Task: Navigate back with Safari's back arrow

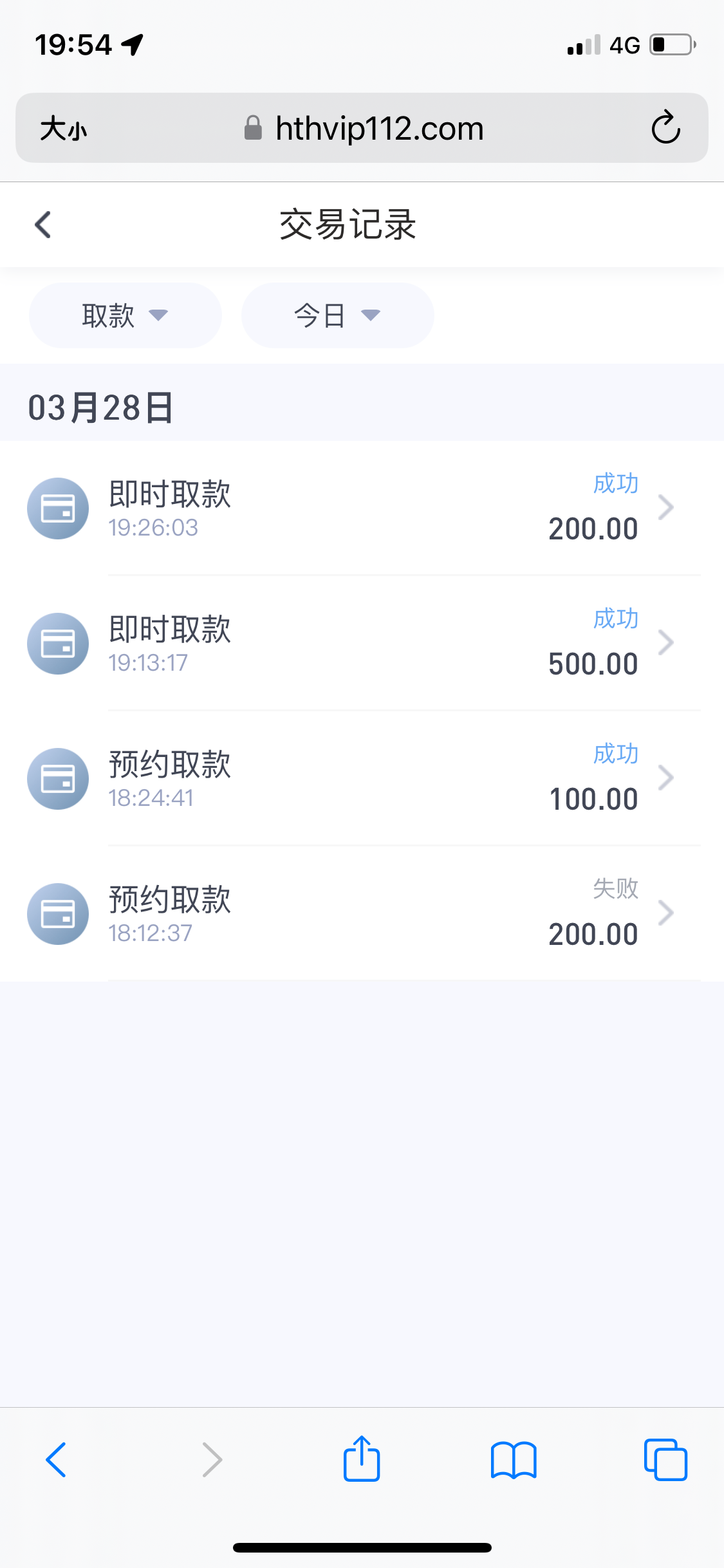Action: pyautogui.click(x=56, y=1459)
